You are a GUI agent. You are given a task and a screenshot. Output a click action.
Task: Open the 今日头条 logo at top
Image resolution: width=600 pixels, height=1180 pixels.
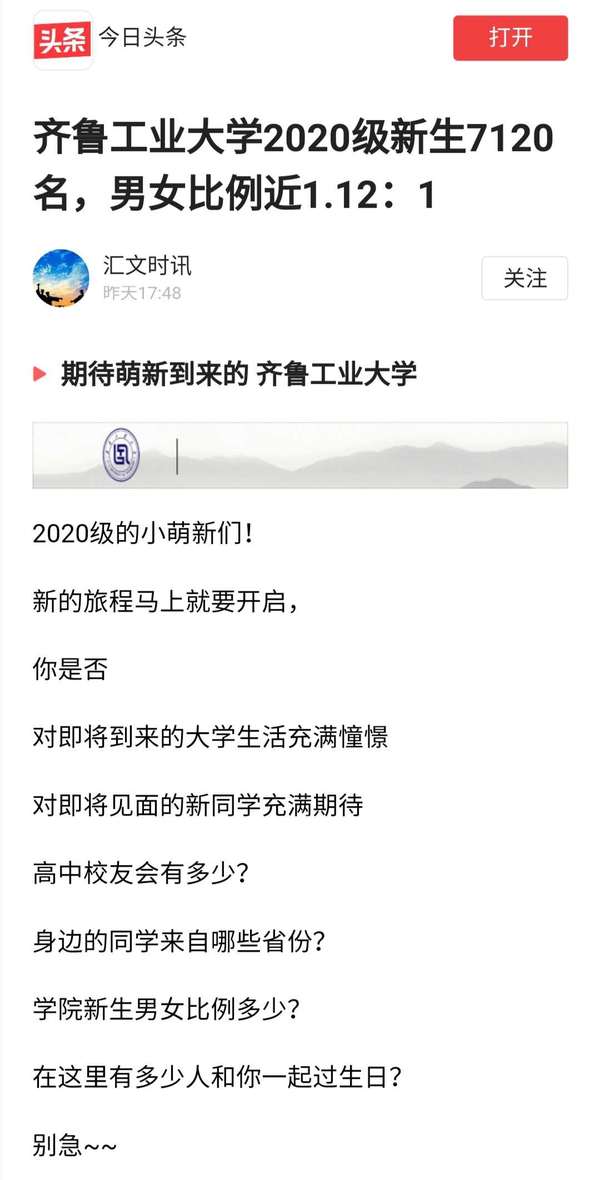[62, 39]
